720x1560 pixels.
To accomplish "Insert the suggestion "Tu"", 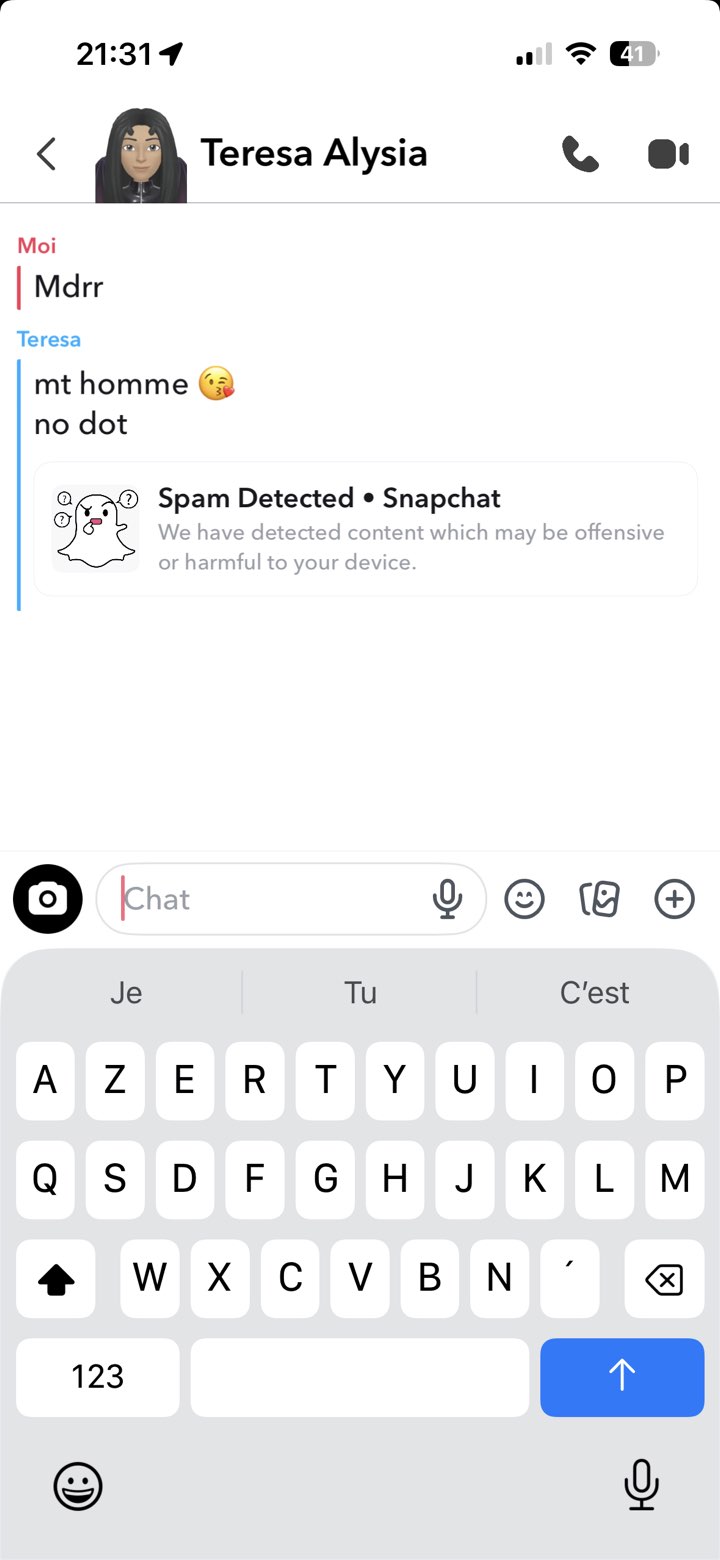I will pyautogui.click(x=360, y=992).
